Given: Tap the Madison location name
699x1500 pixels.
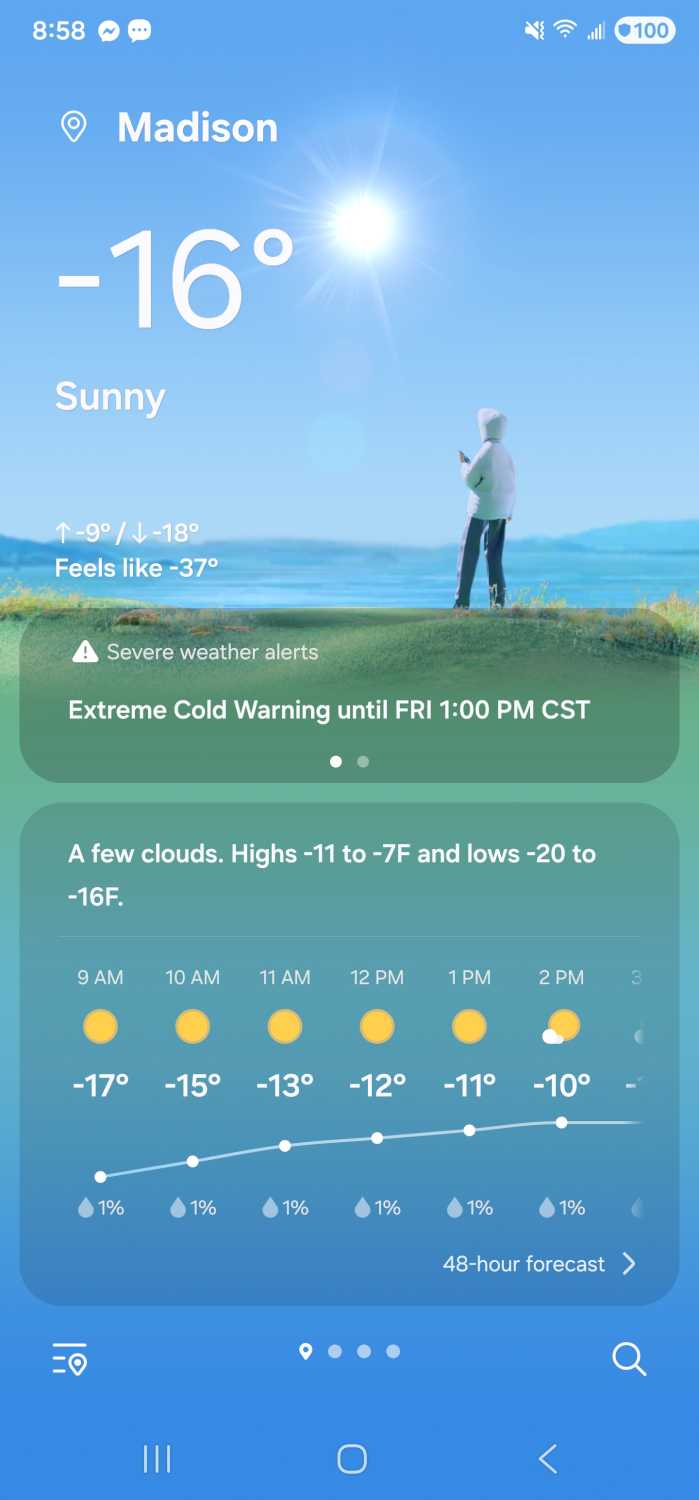Looking at the screenshot, I should click(197, 128).
